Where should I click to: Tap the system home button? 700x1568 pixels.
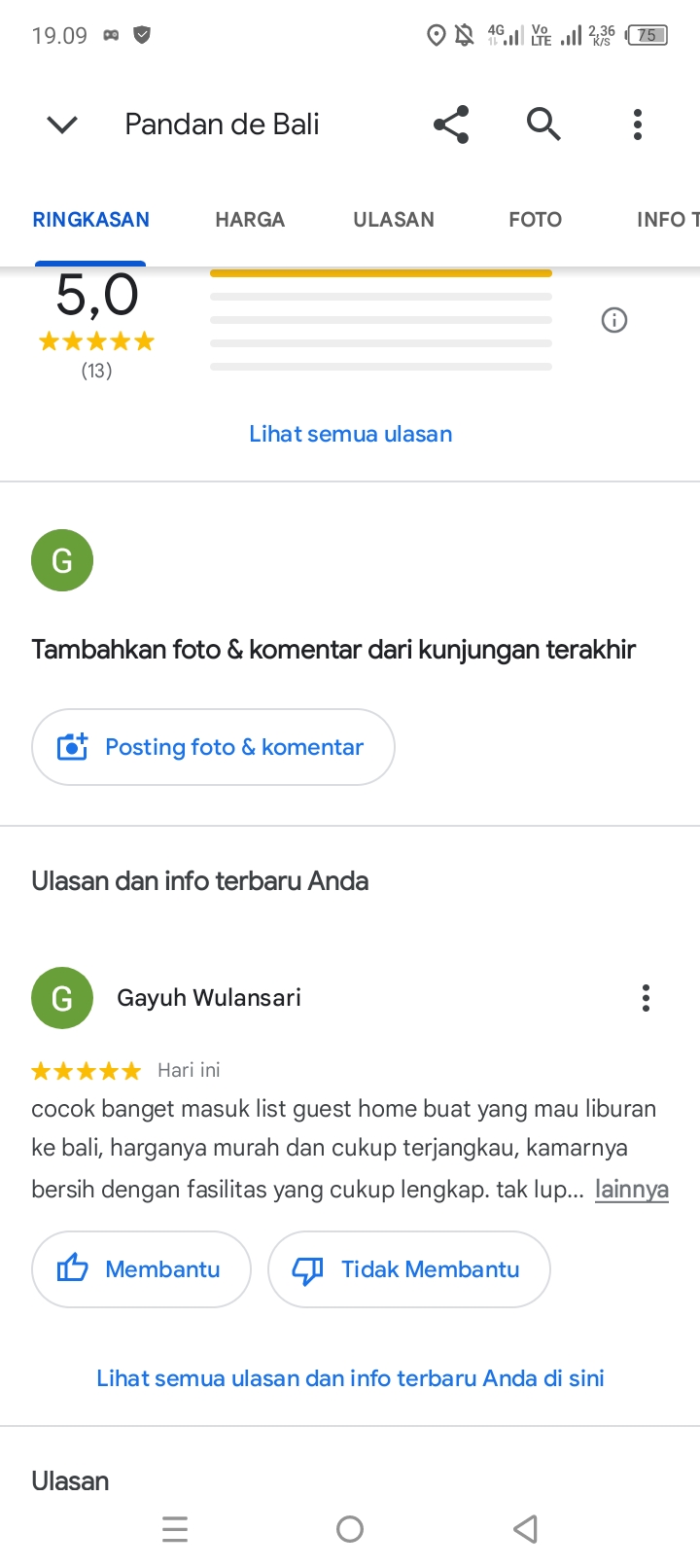click(x=350, y=1529)
